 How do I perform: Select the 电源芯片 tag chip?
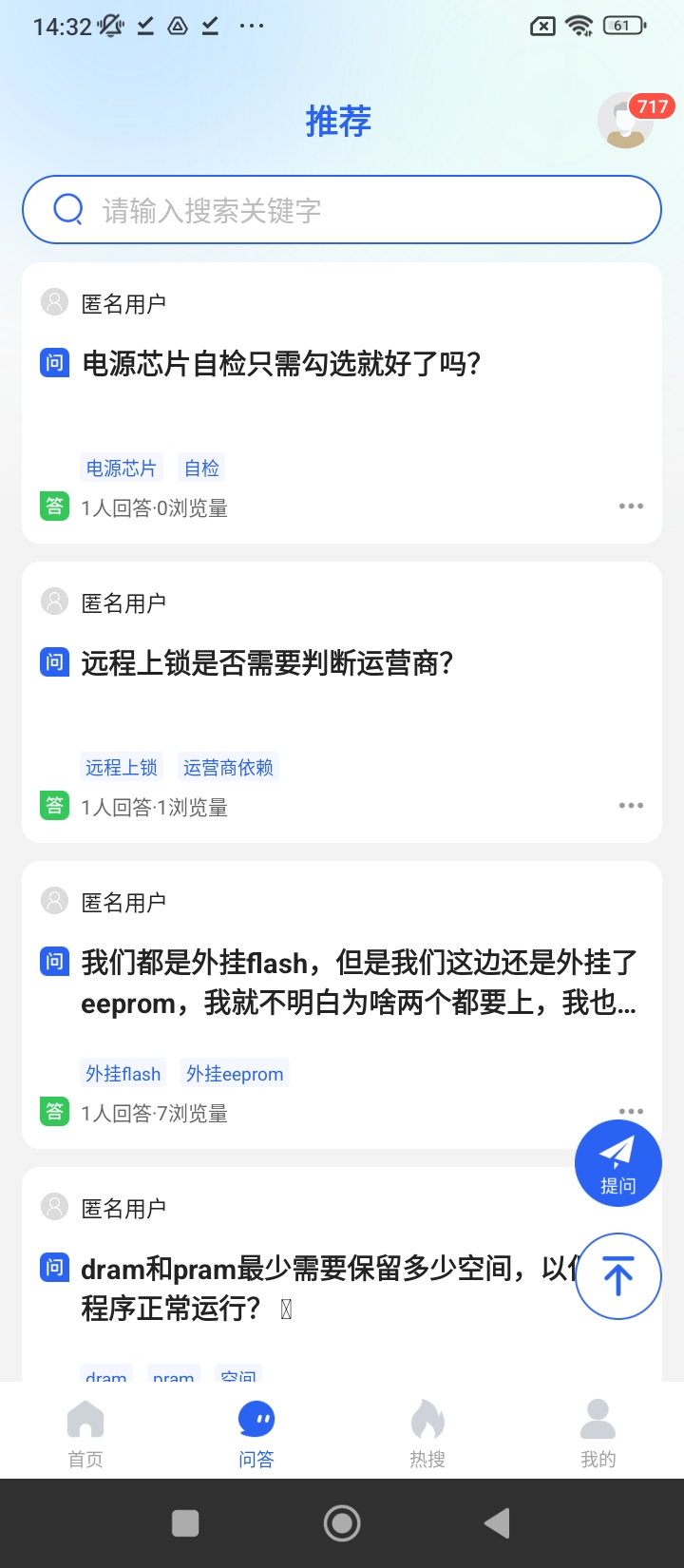pyautogui.click(x=122, y=468)
